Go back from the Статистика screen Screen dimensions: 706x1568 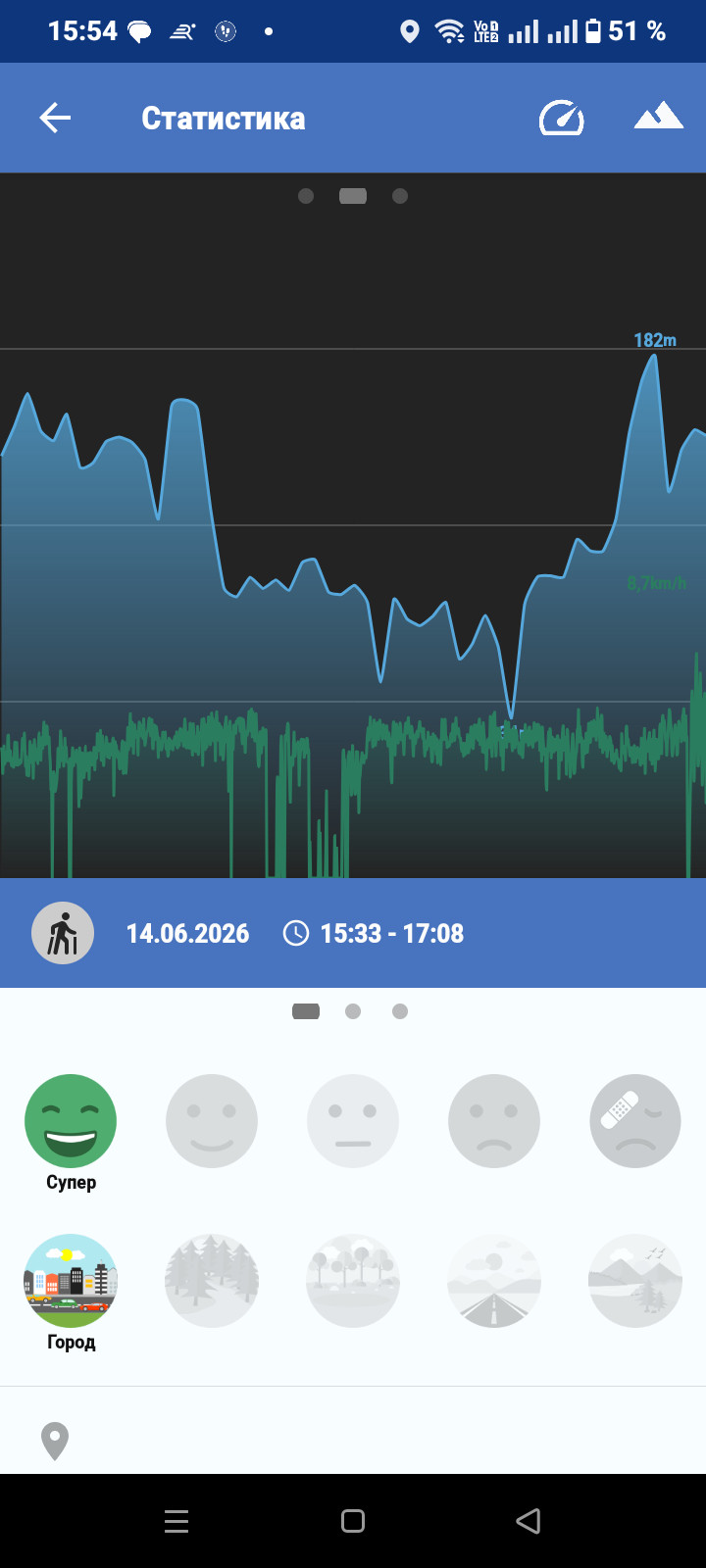[55, 119]
